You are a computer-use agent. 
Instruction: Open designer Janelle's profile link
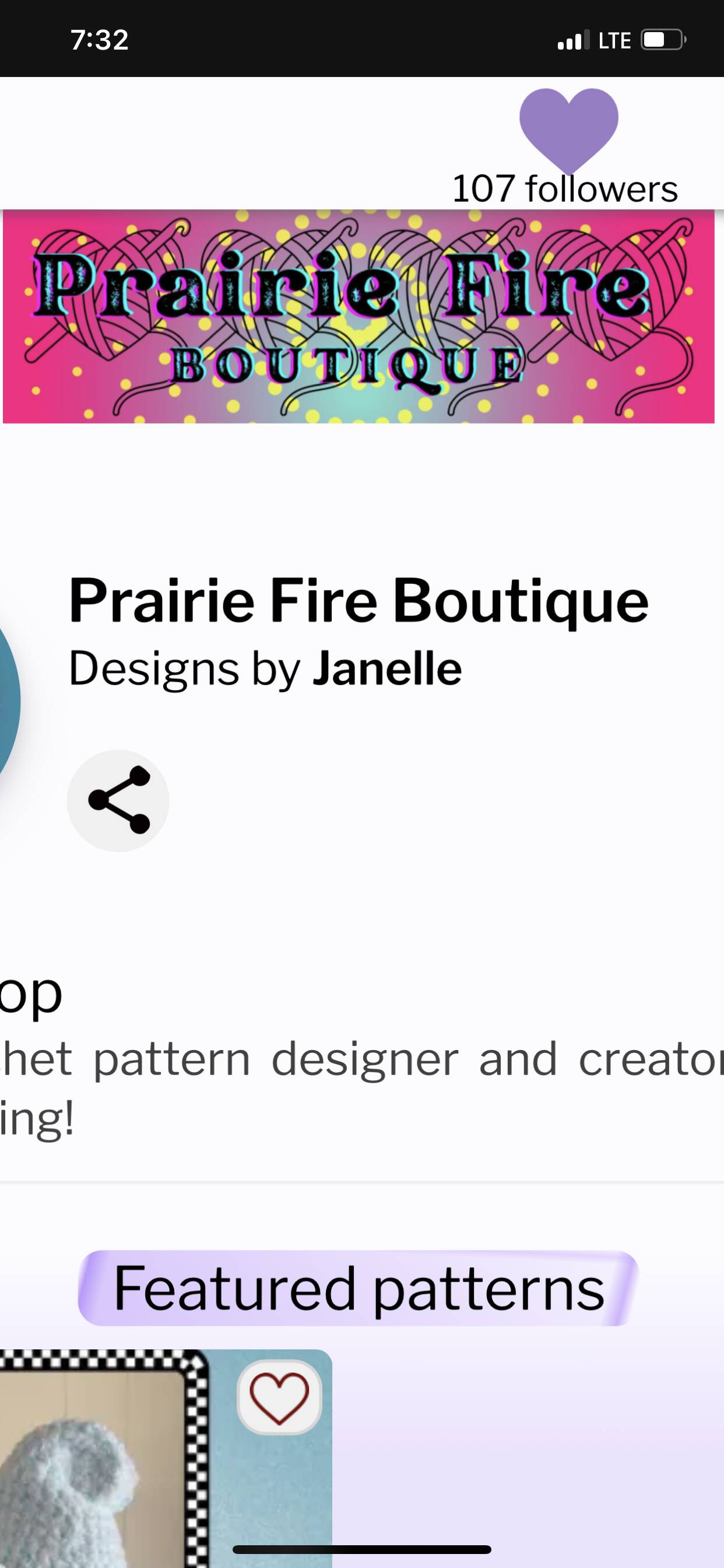pyautogui.click(x=387, y=668)
